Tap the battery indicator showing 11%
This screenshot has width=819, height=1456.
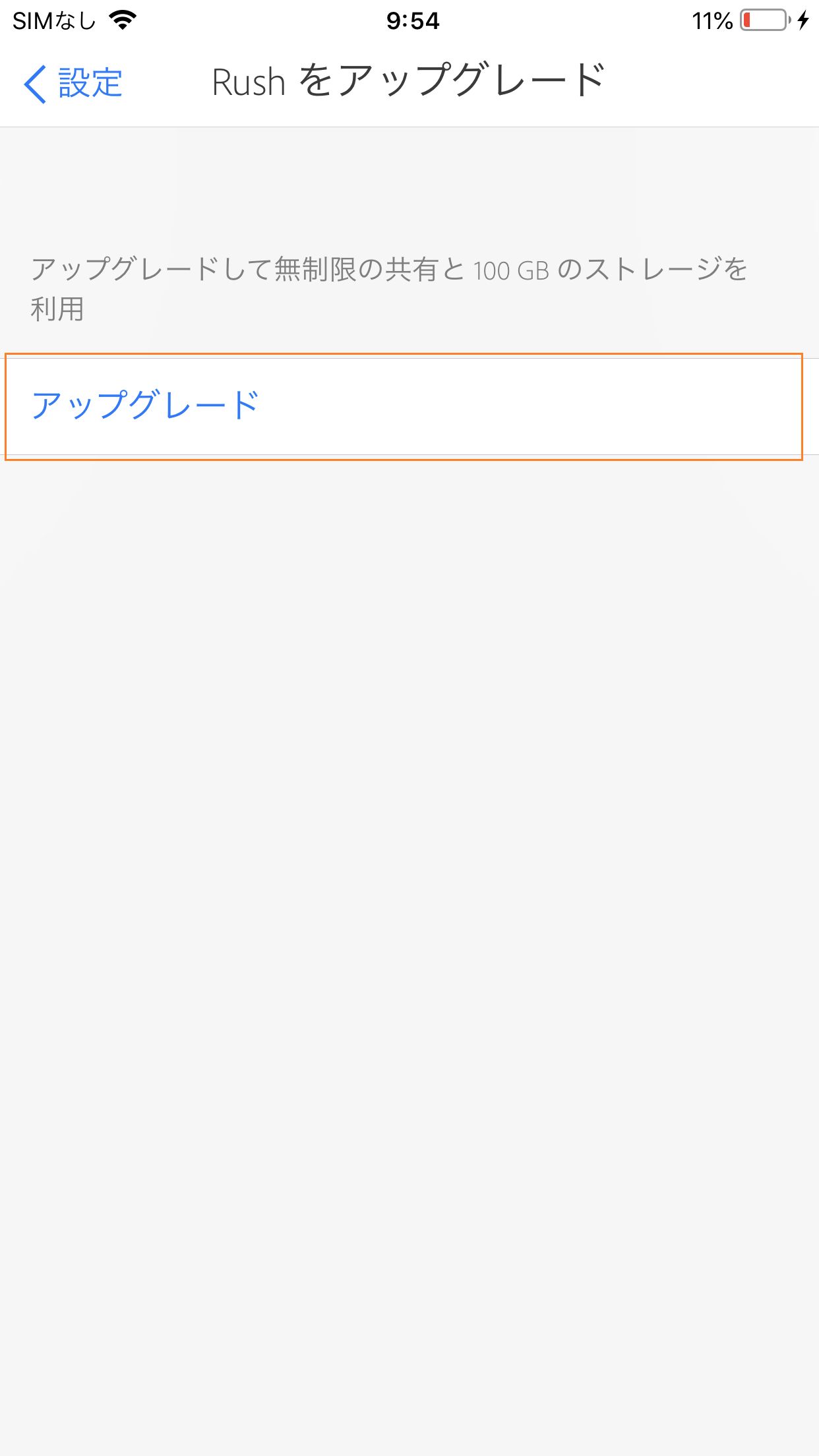764,20
